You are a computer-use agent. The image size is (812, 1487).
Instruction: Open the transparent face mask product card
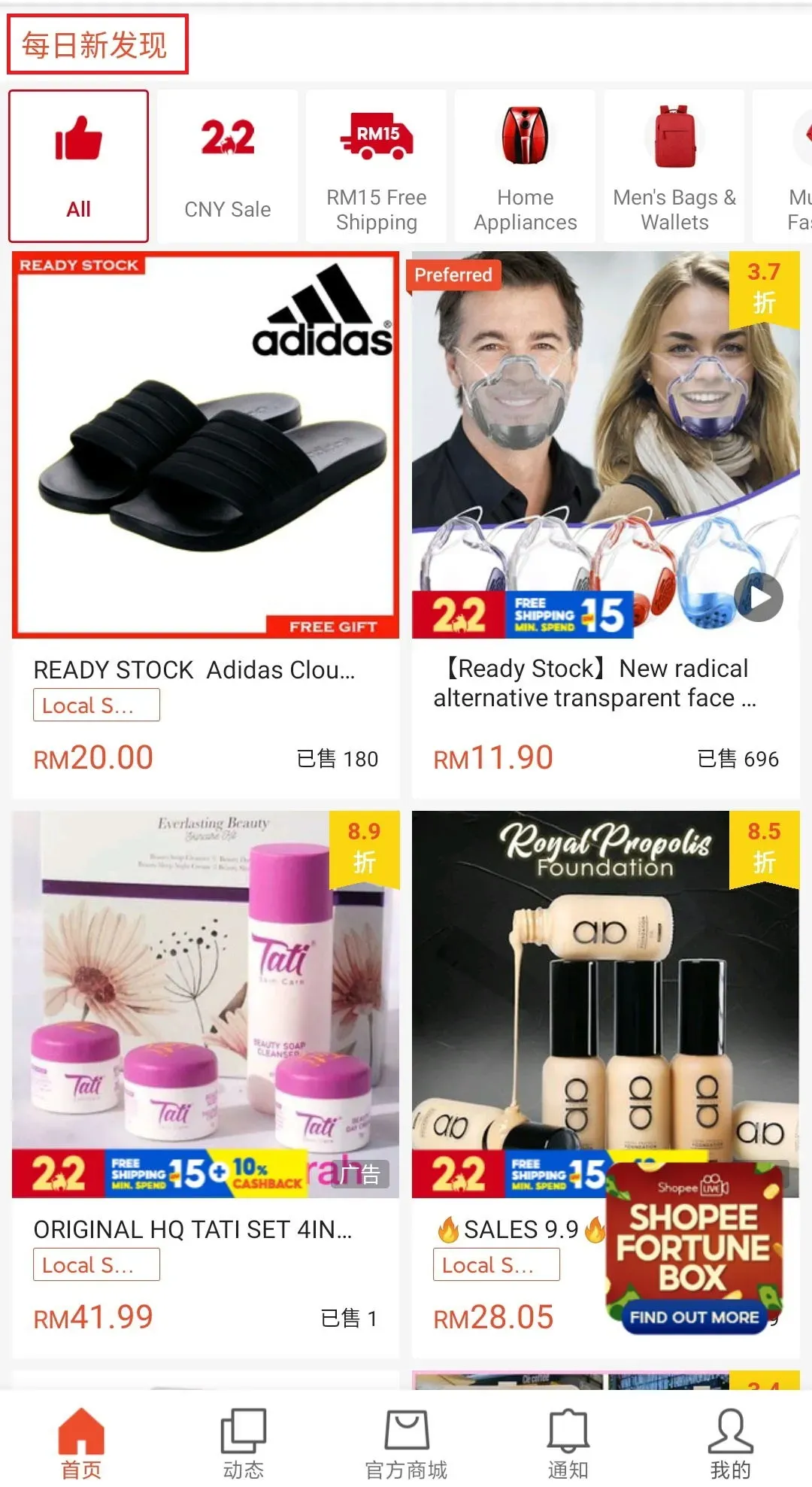[605, 524]
